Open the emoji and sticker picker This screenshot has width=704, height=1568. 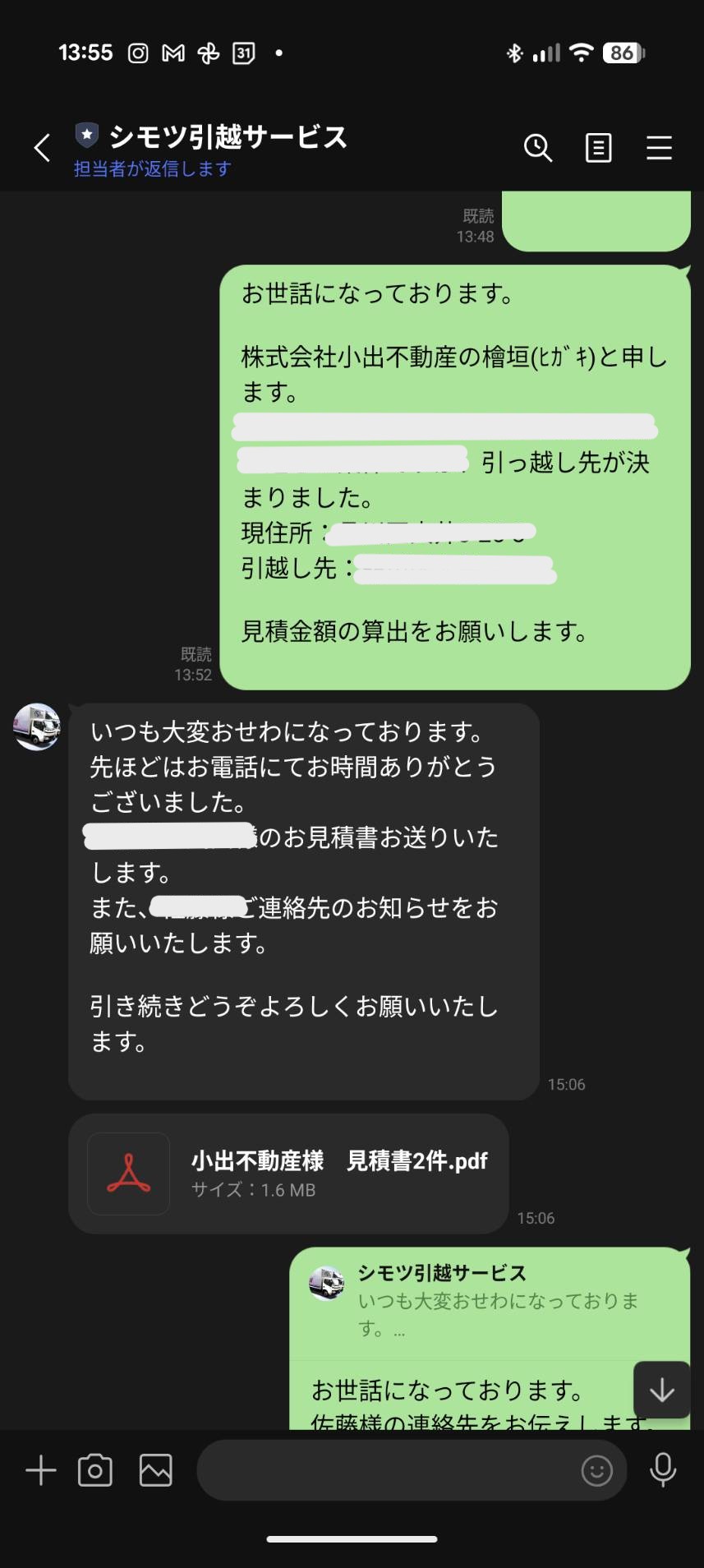tap(596, 1470)
